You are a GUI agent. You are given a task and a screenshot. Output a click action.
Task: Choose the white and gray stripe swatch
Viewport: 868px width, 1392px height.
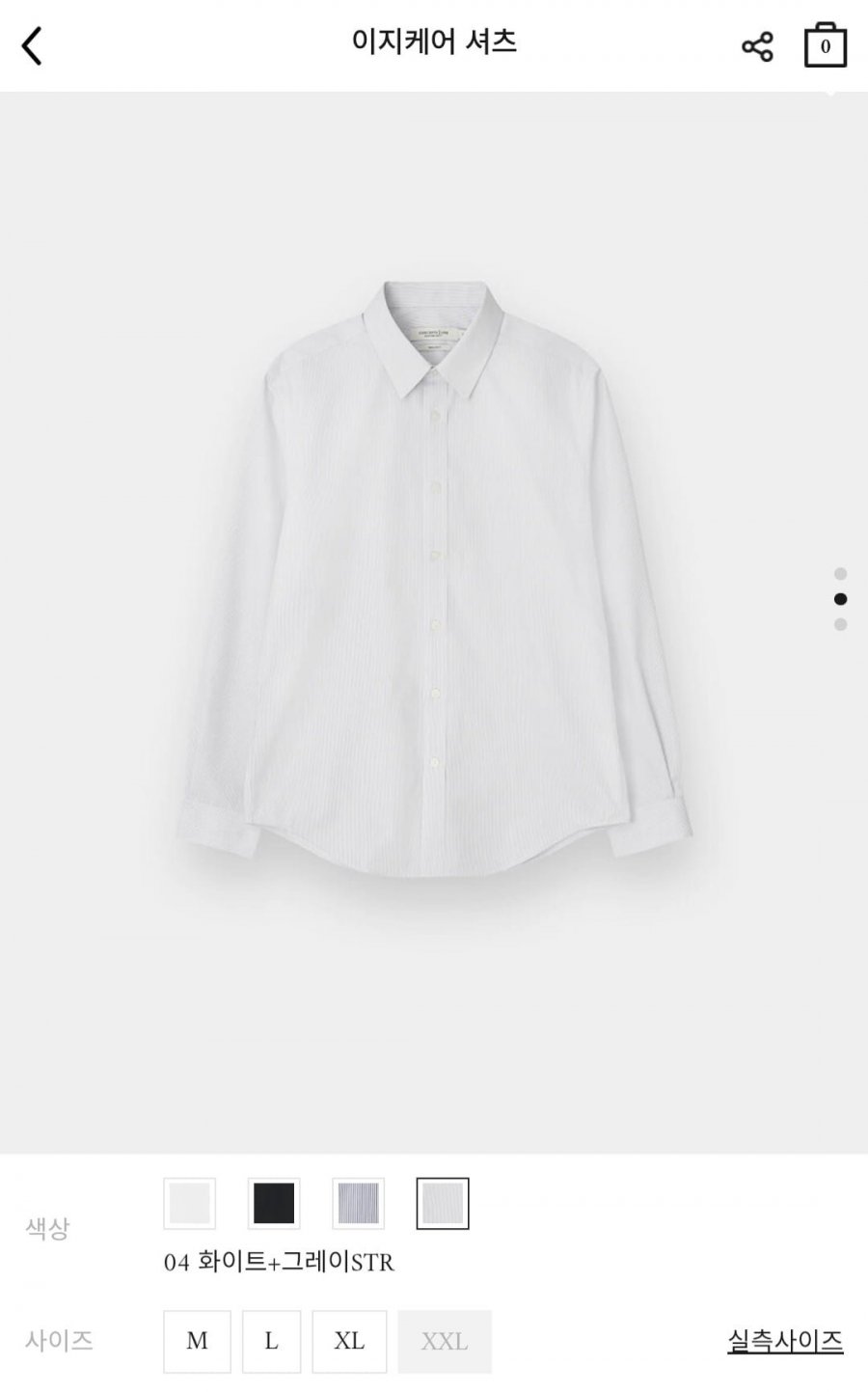(443, 1203)
